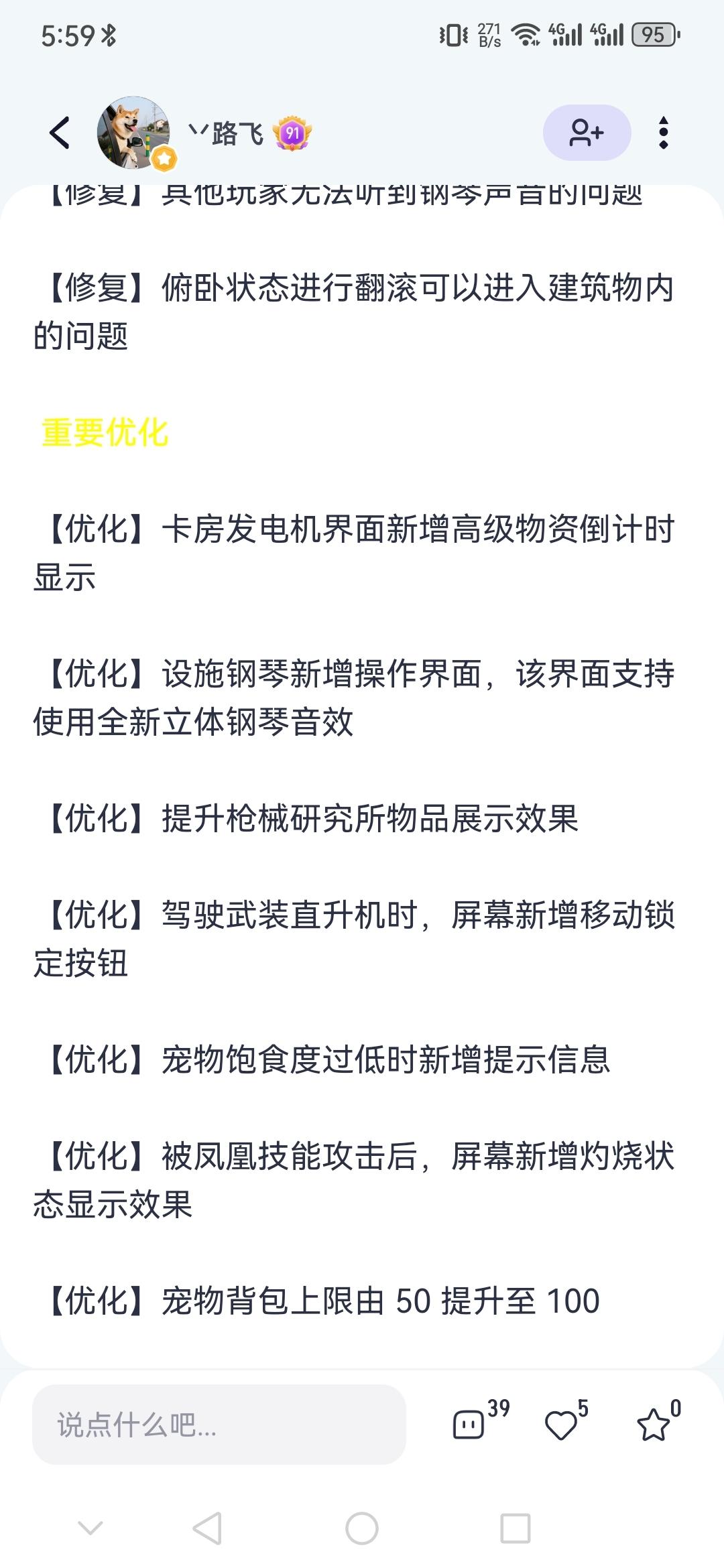The height and width of the screenshot is (1568, 724).
Task: Open the three-dot more options menu
Action: (x=663, y=133)
